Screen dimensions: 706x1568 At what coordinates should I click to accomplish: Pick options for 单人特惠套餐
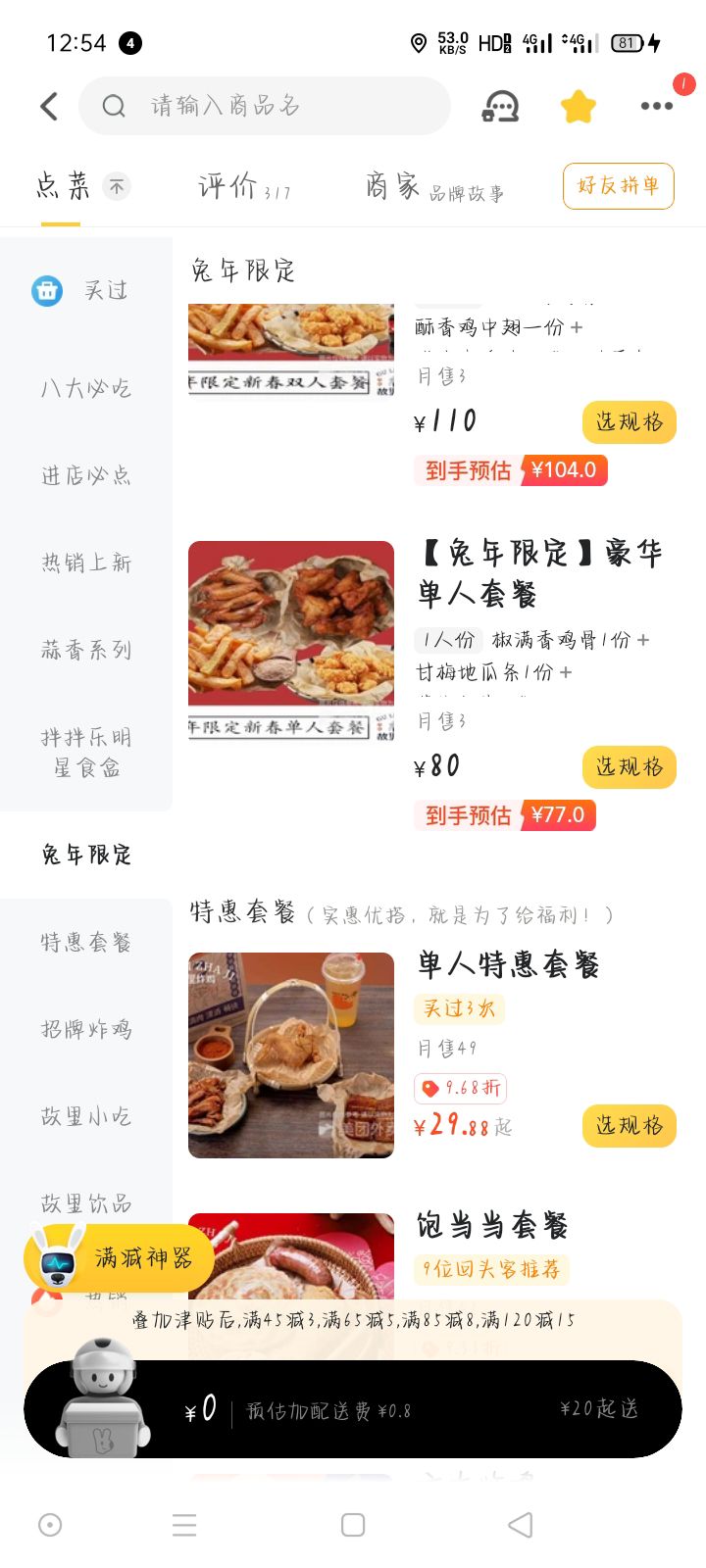pos(630,1126)
